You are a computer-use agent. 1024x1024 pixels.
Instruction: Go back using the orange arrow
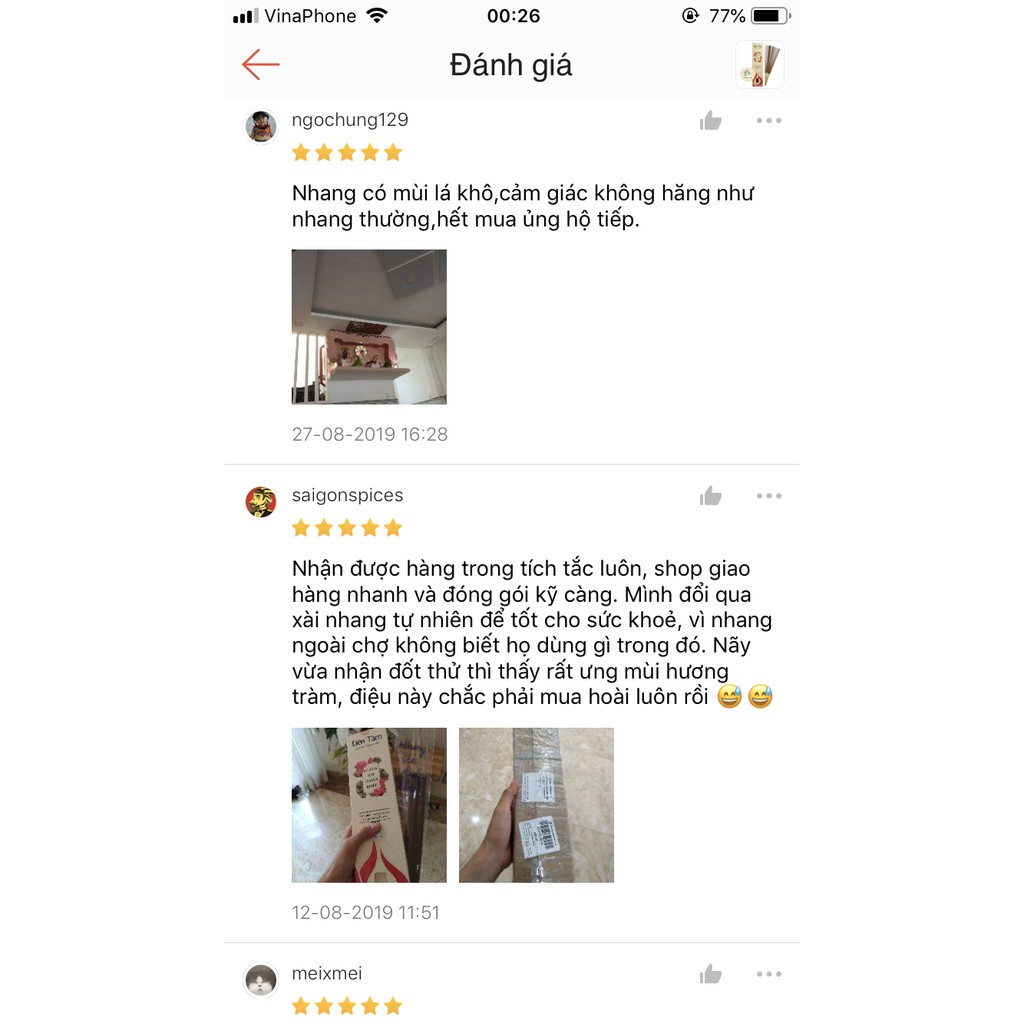[260, 65]
